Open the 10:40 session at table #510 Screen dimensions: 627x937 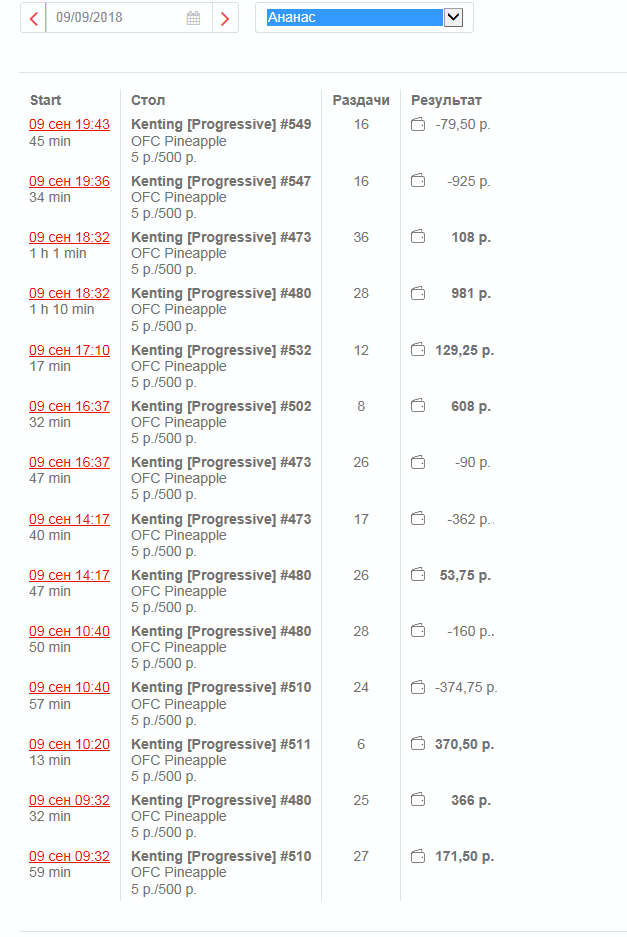tap(69, 687)
